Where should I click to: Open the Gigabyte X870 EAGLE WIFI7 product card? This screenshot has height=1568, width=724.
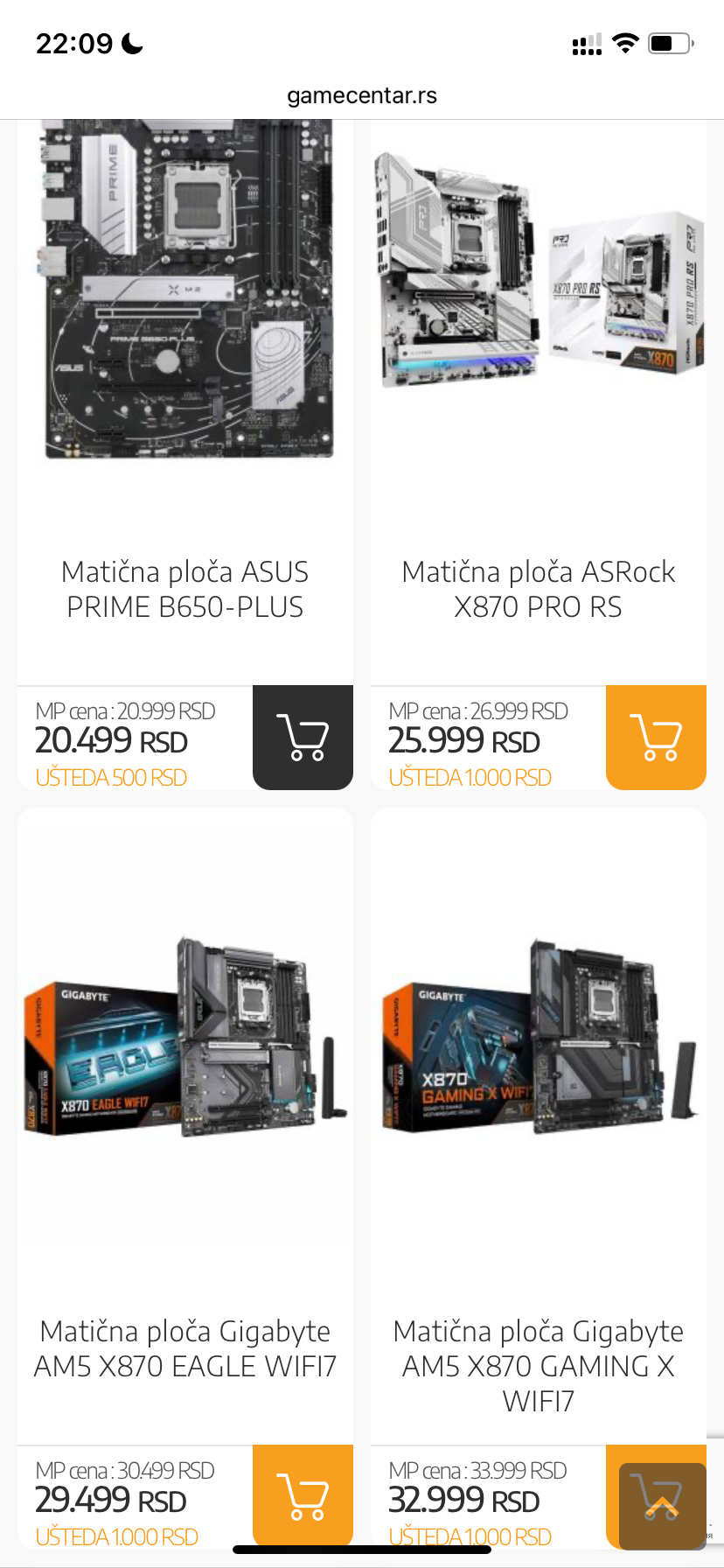coord(185,1050)
